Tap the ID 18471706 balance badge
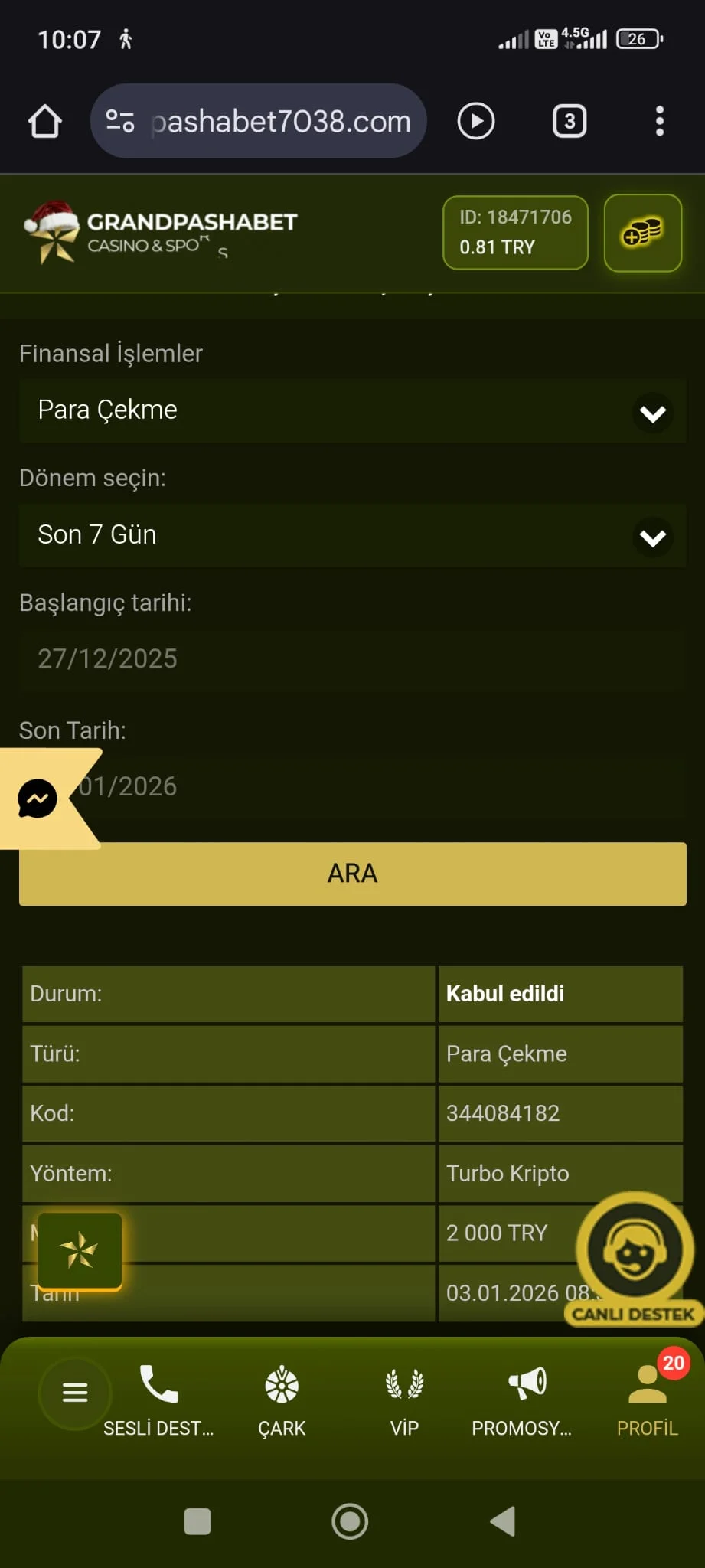 [515, 232]
